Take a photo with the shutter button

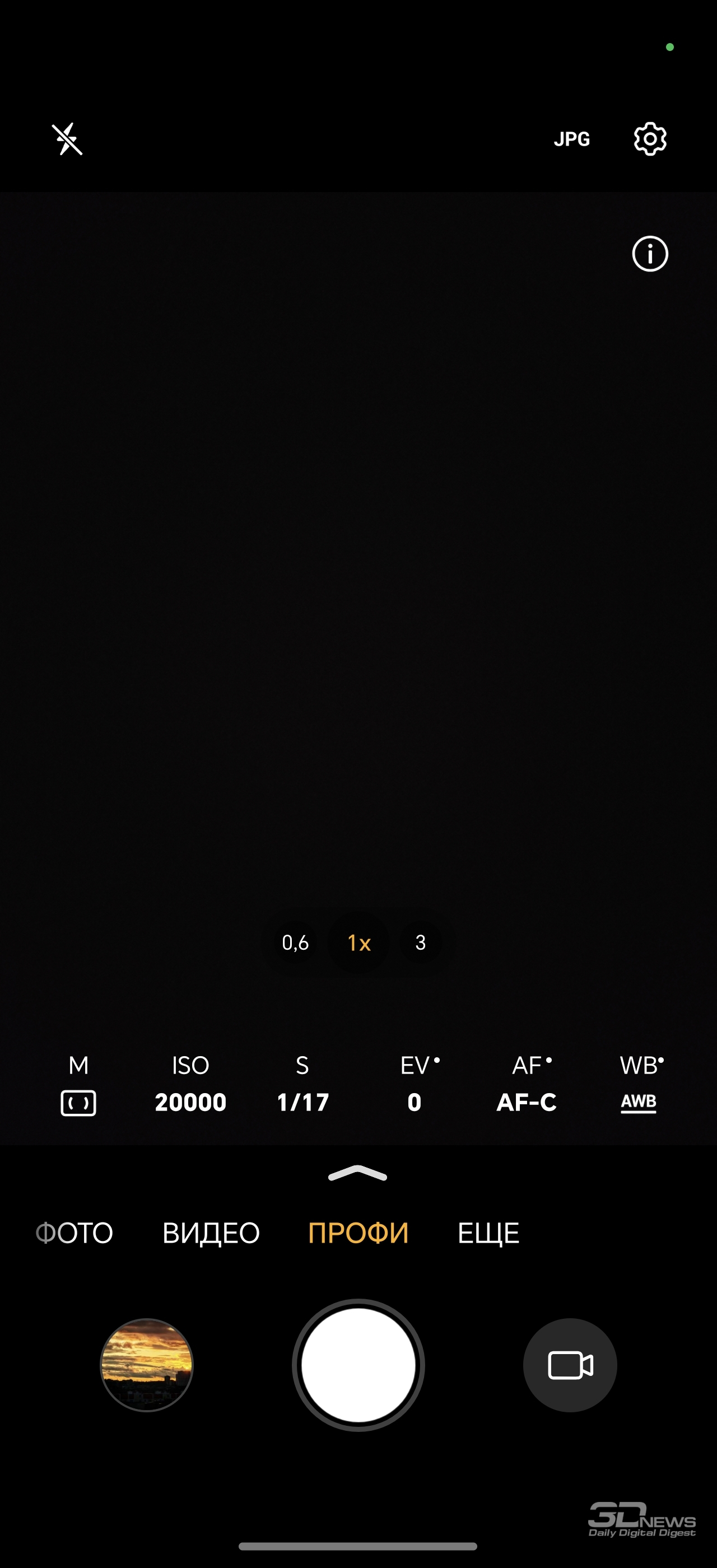point(358,1365)
